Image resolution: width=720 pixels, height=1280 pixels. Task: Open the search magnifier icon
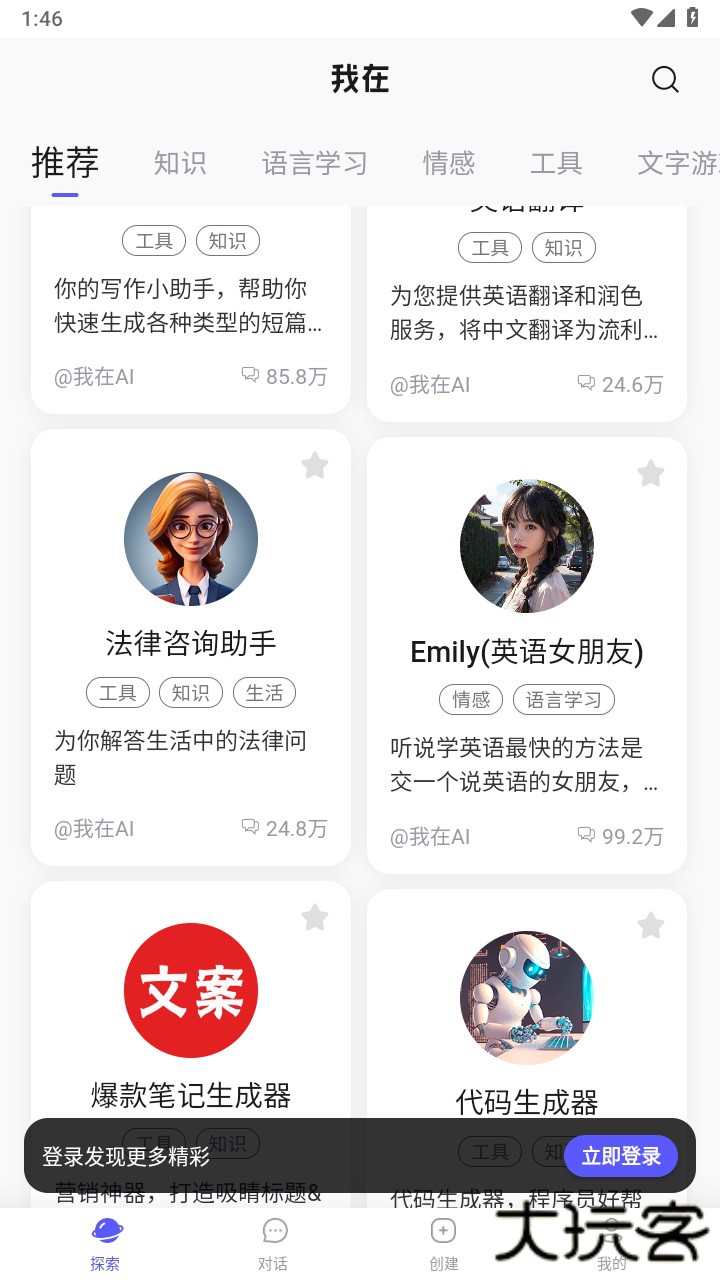(x=665, y=80)
